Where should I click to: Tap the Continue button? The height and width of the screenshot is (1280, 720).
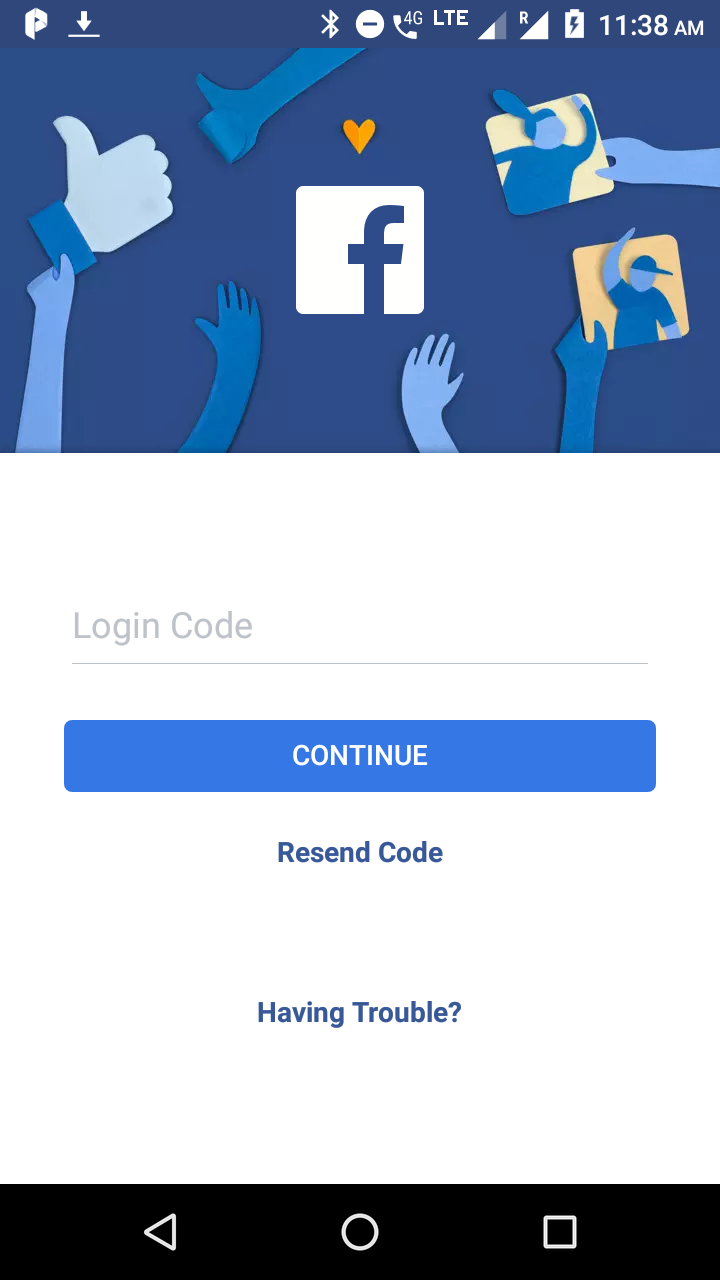360,756
